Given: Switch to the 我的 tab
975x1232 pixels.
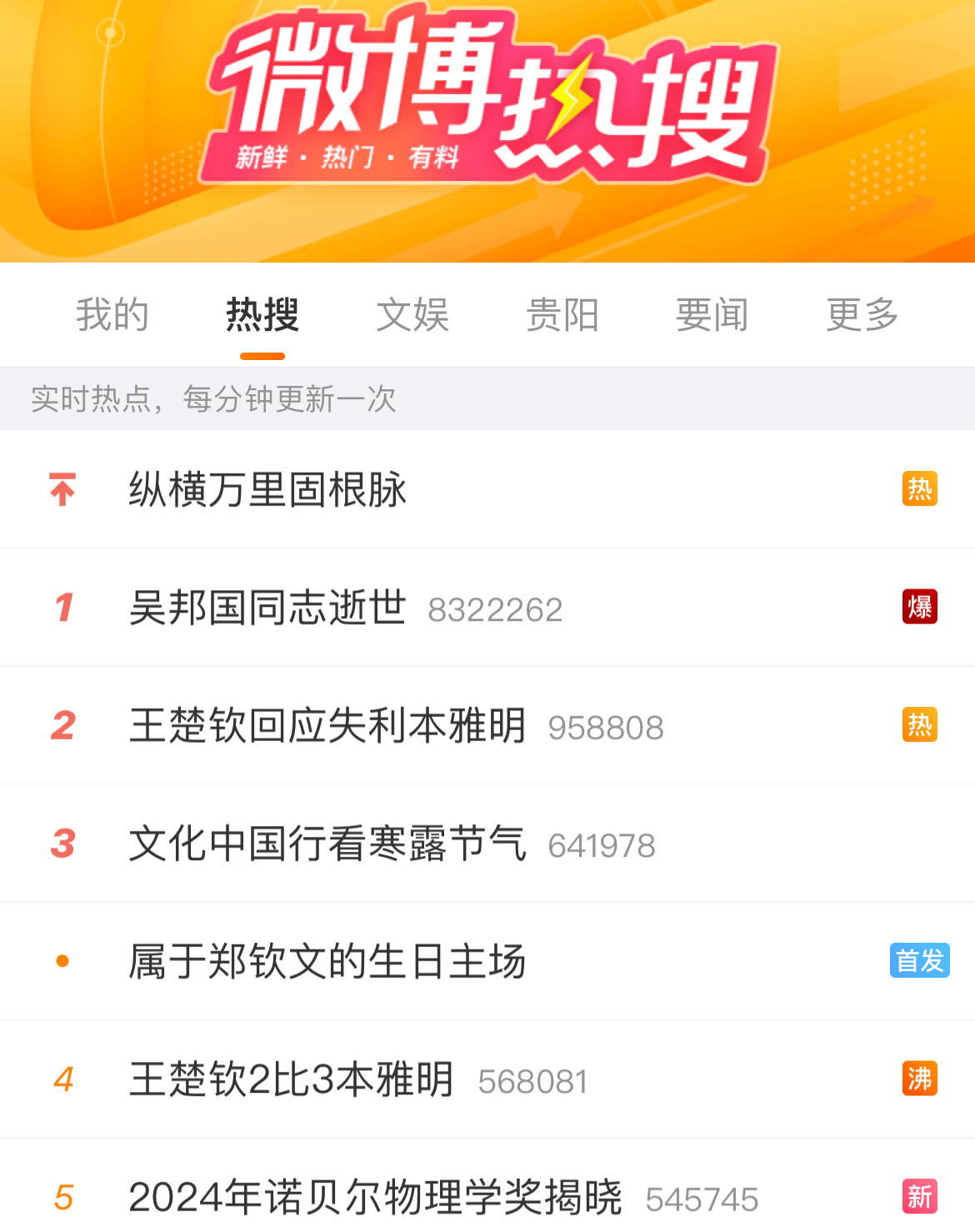Looking at the screenshot, I should [112, 315].
